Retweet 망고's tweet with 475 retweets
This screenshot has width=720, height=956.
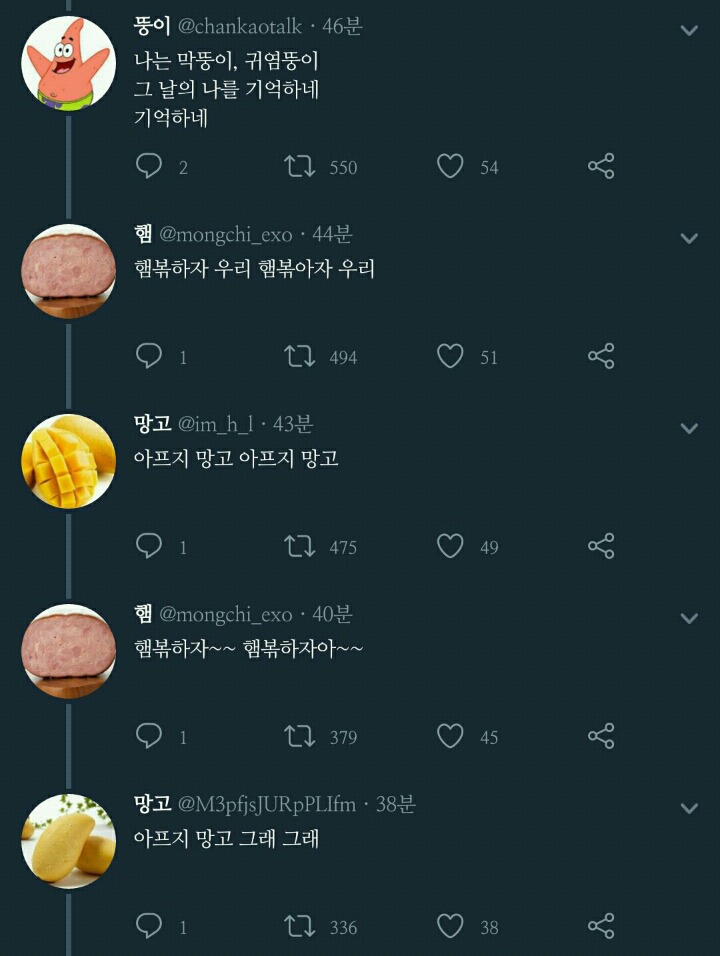click(x=299, y=546)
